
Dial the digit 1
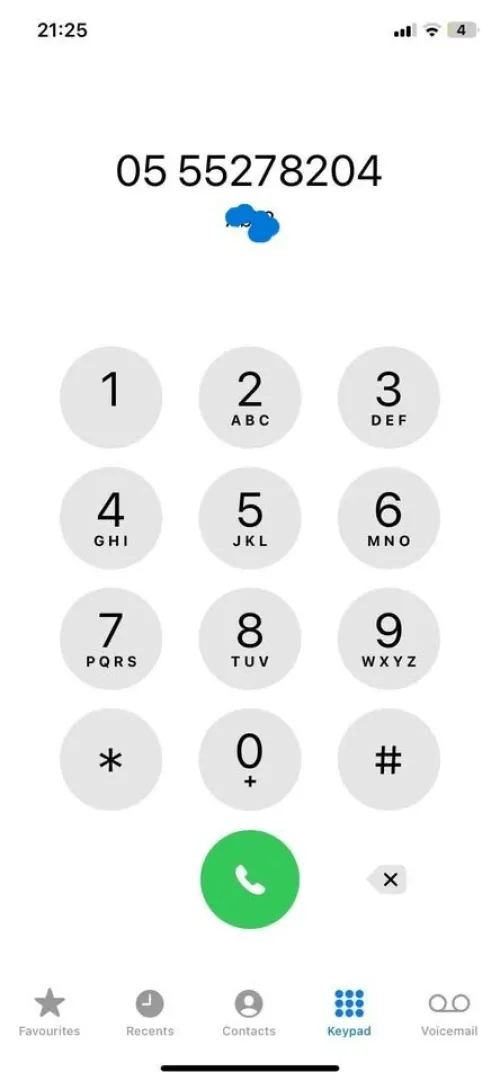pos(111,398)
